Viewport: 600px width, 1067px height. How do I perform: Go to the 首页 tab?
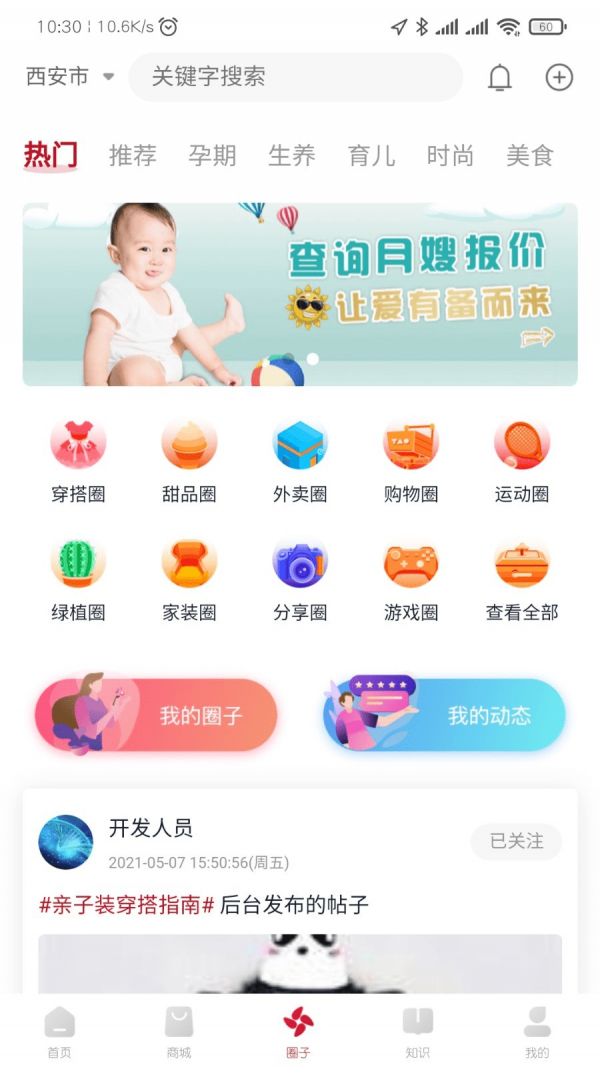coord(60,1031)
